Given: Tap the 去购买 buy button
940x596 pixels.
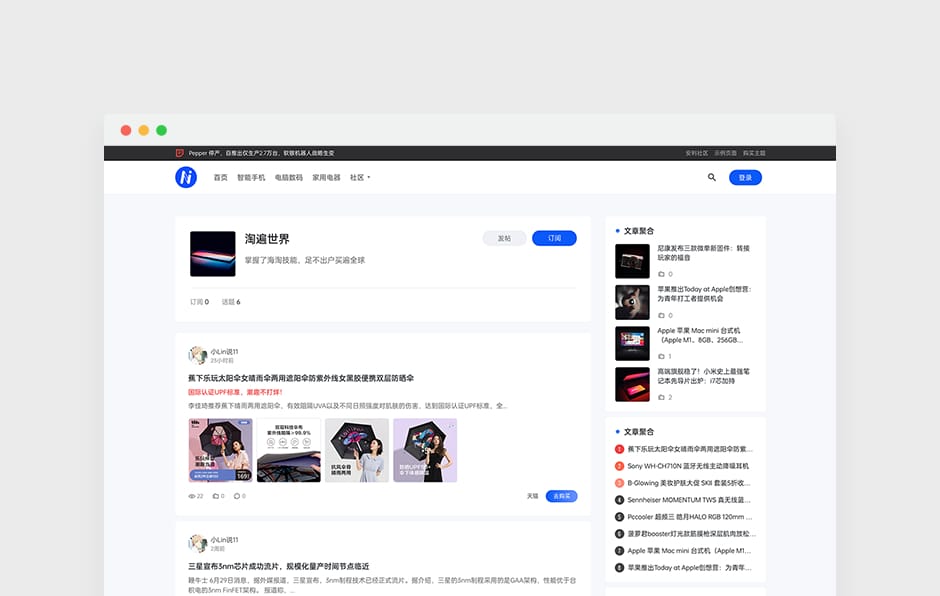Looking at the screenshot, I should (561, 496).
